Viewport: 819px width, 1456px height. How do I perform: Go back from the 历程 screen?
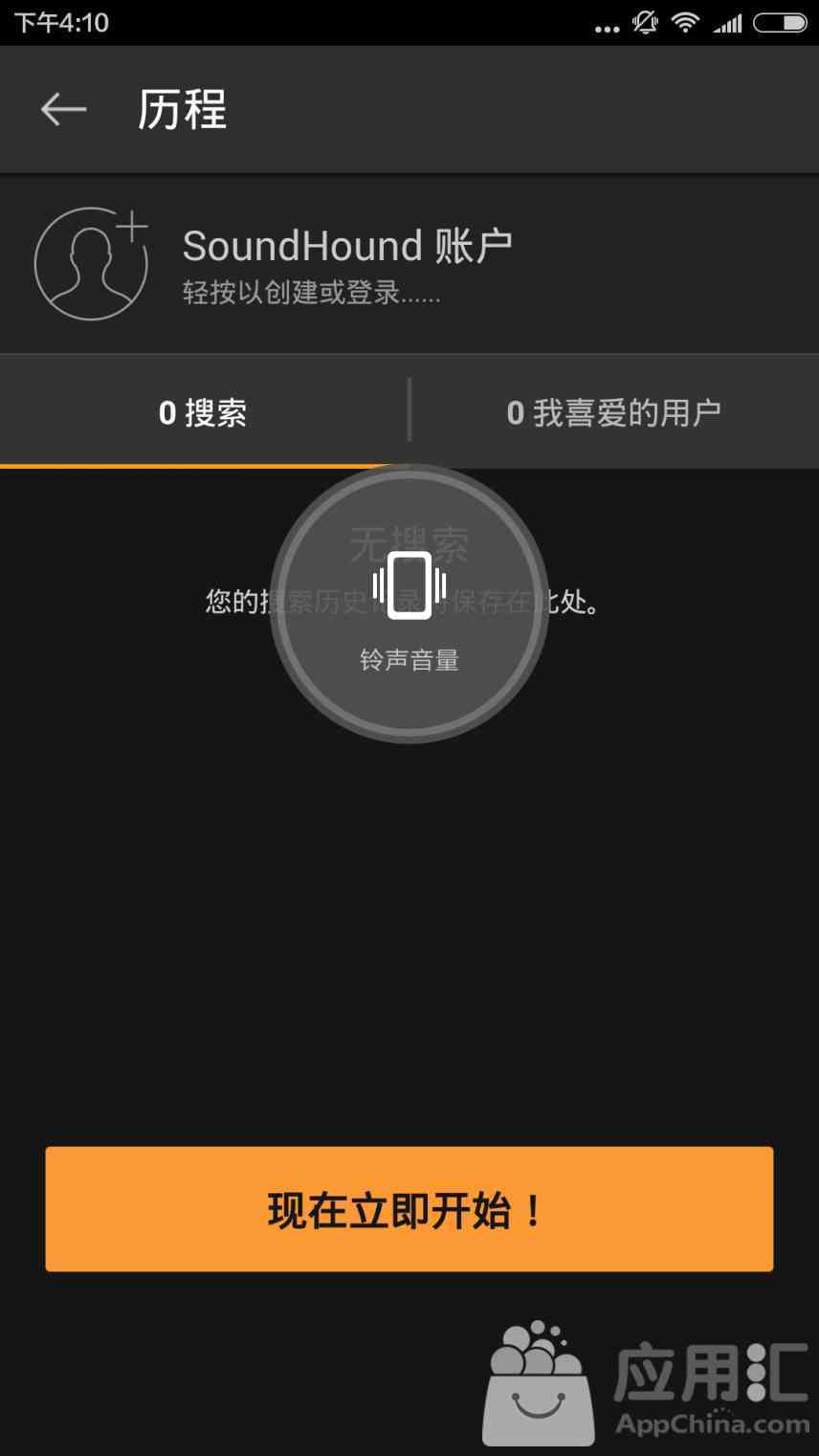[63, 109]
